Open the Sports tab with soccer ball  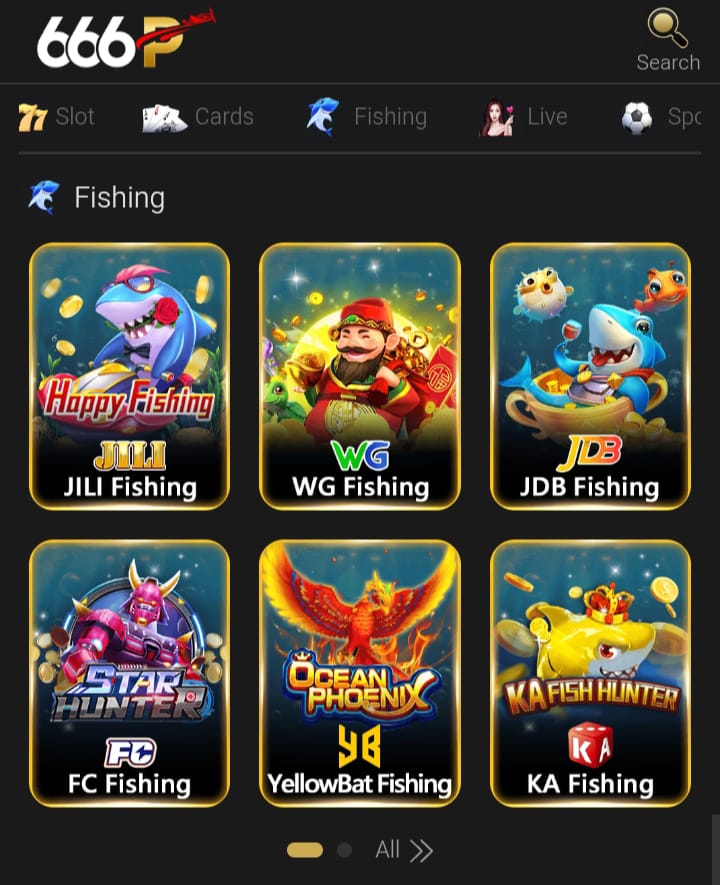click(661, 117)
